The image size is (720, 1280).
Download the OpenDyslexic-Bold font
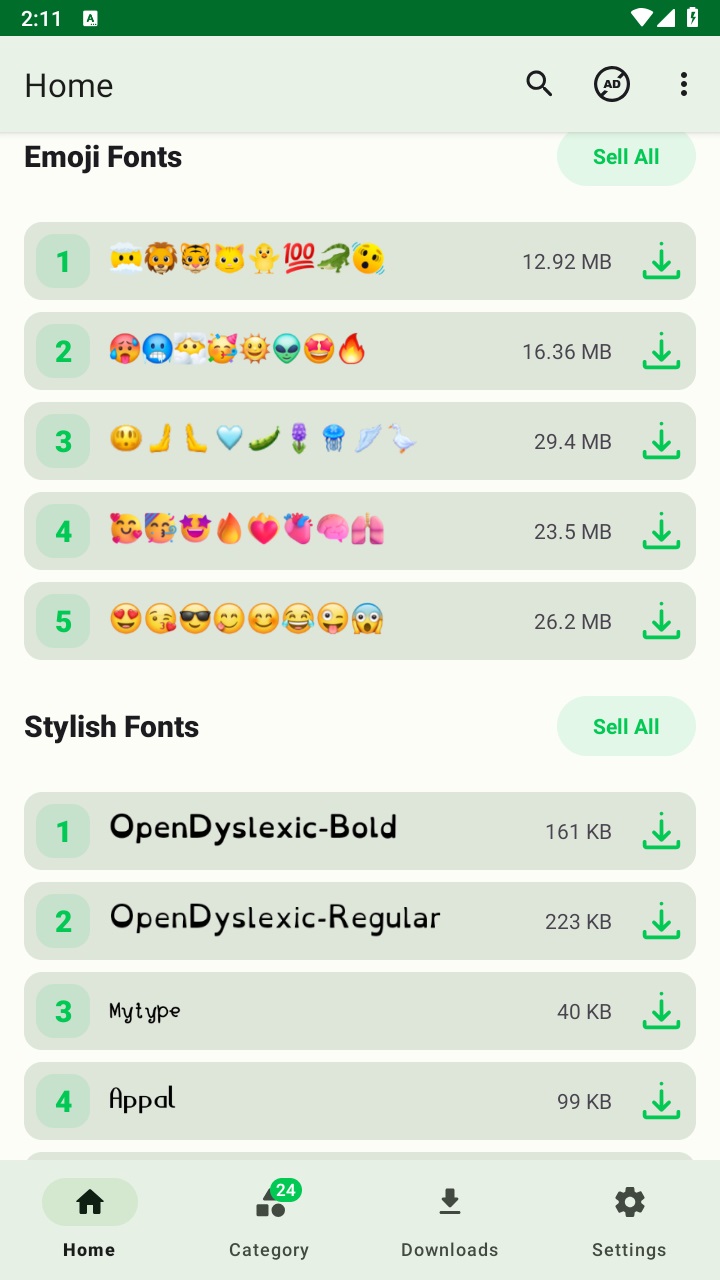[x=660, y=832]
